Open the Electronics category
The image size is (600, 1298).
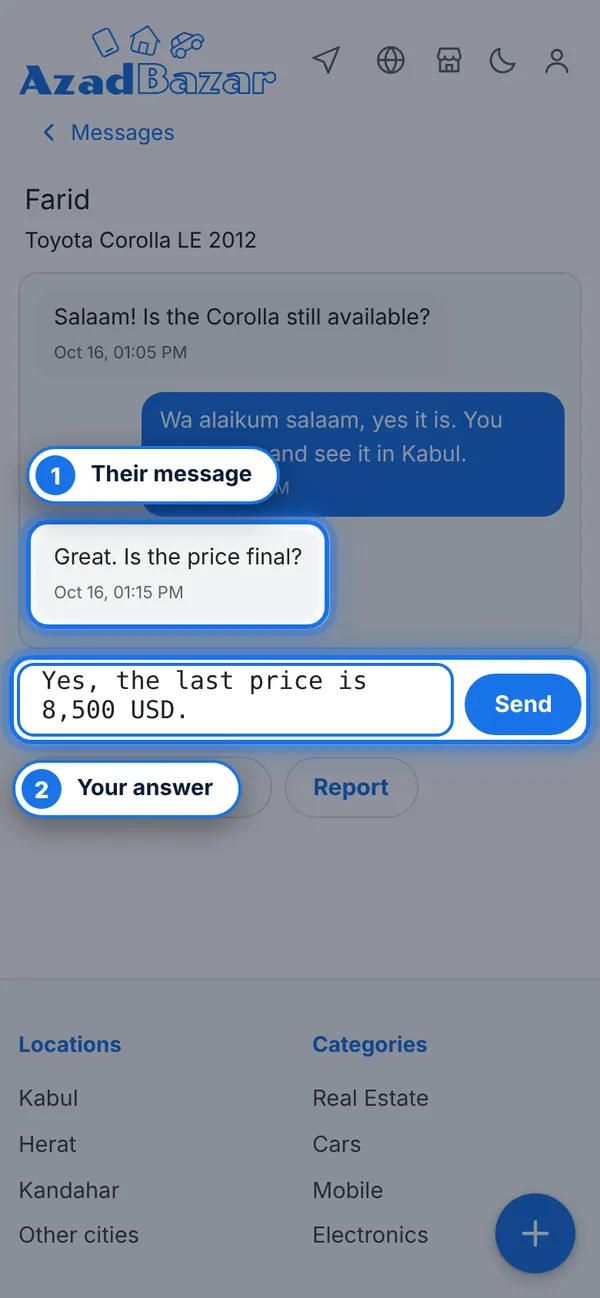tap(370, 1235)
